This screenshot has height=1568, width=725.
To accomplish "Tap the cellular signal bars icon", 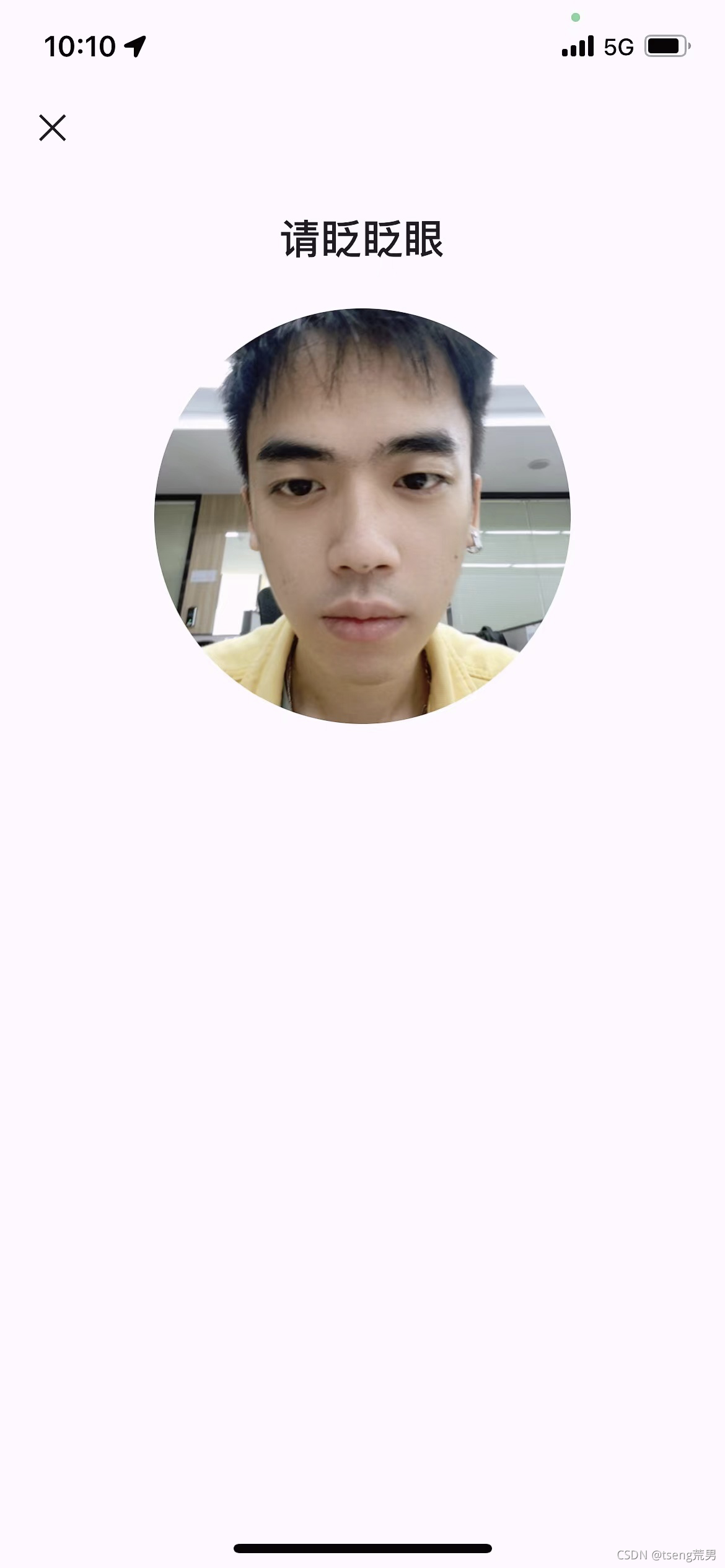I will (576, 45).
